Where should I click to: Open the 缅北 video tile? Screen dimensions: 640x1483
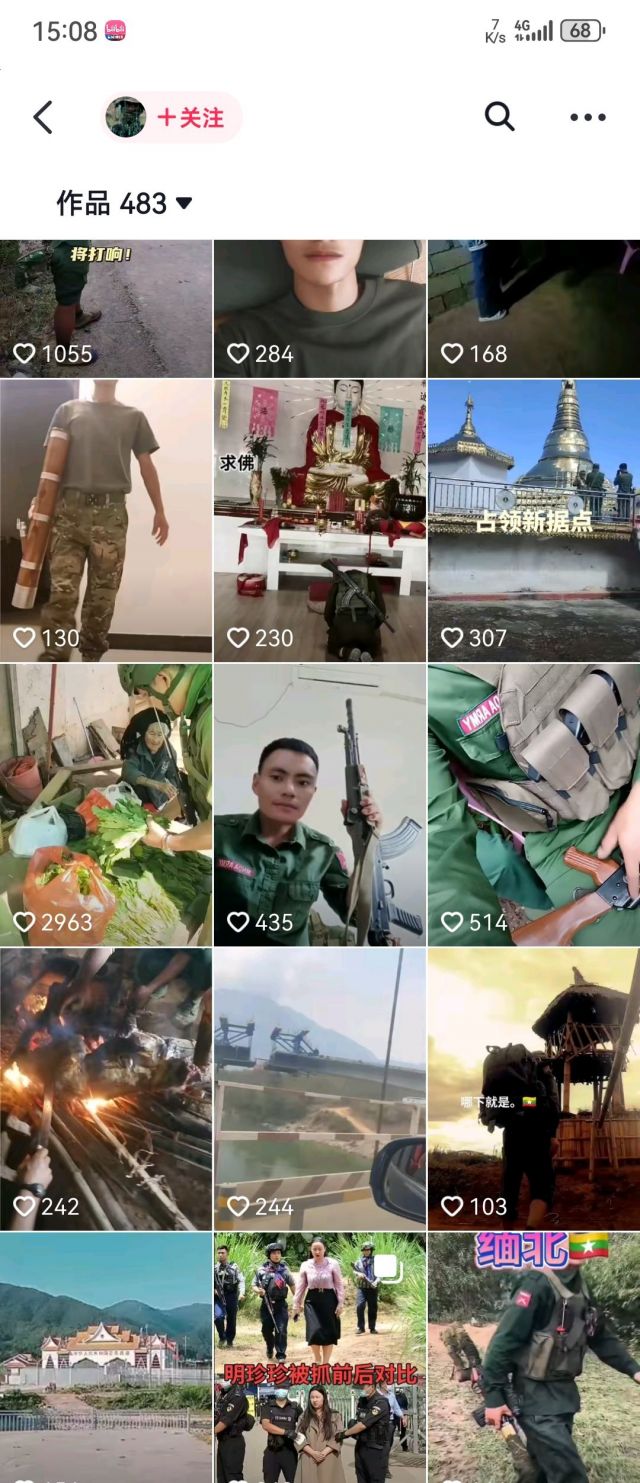point(534,1360)
